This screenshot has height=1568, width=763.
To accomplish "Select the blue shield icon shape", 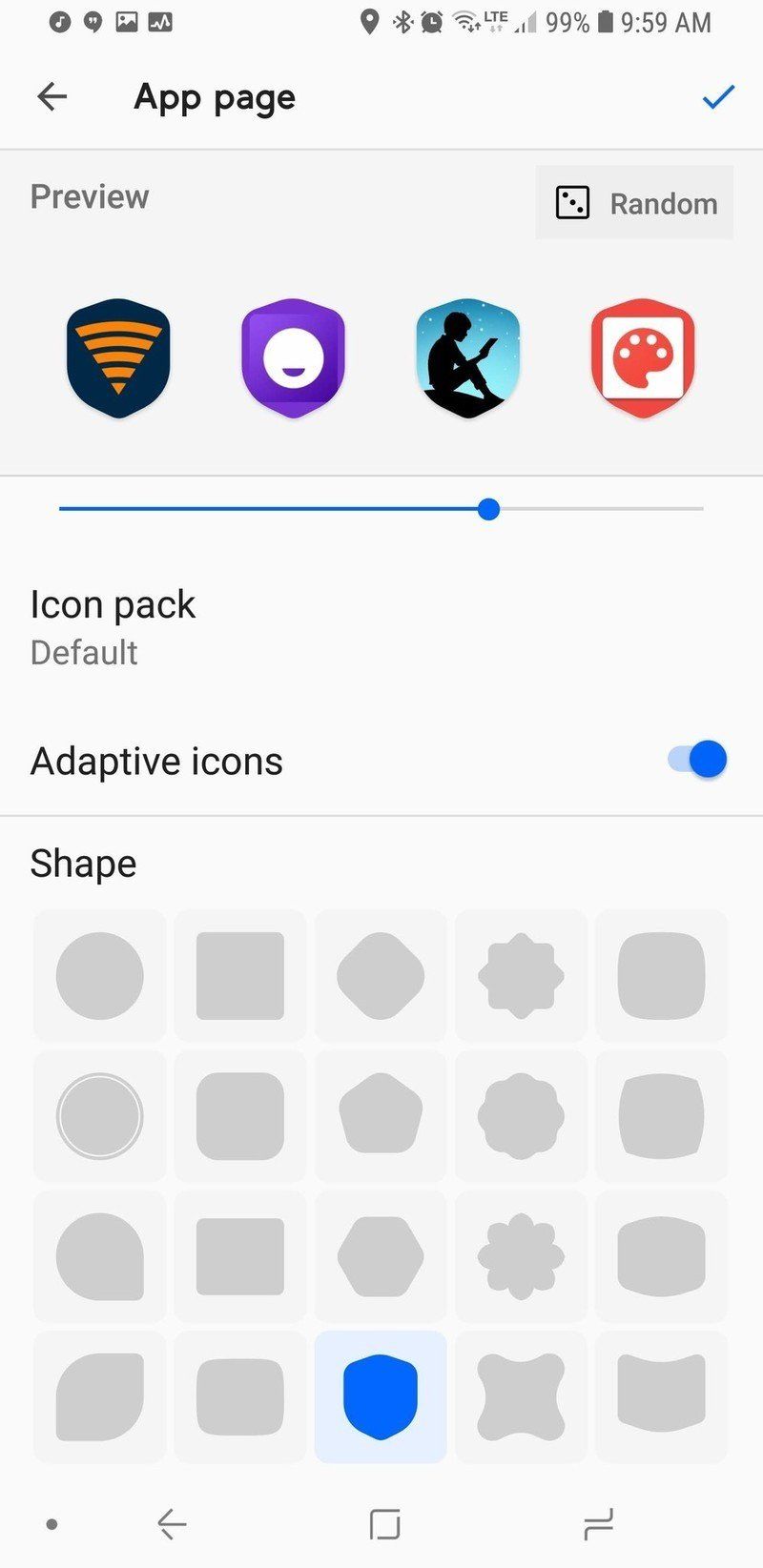I will [x=380, y=1396].
